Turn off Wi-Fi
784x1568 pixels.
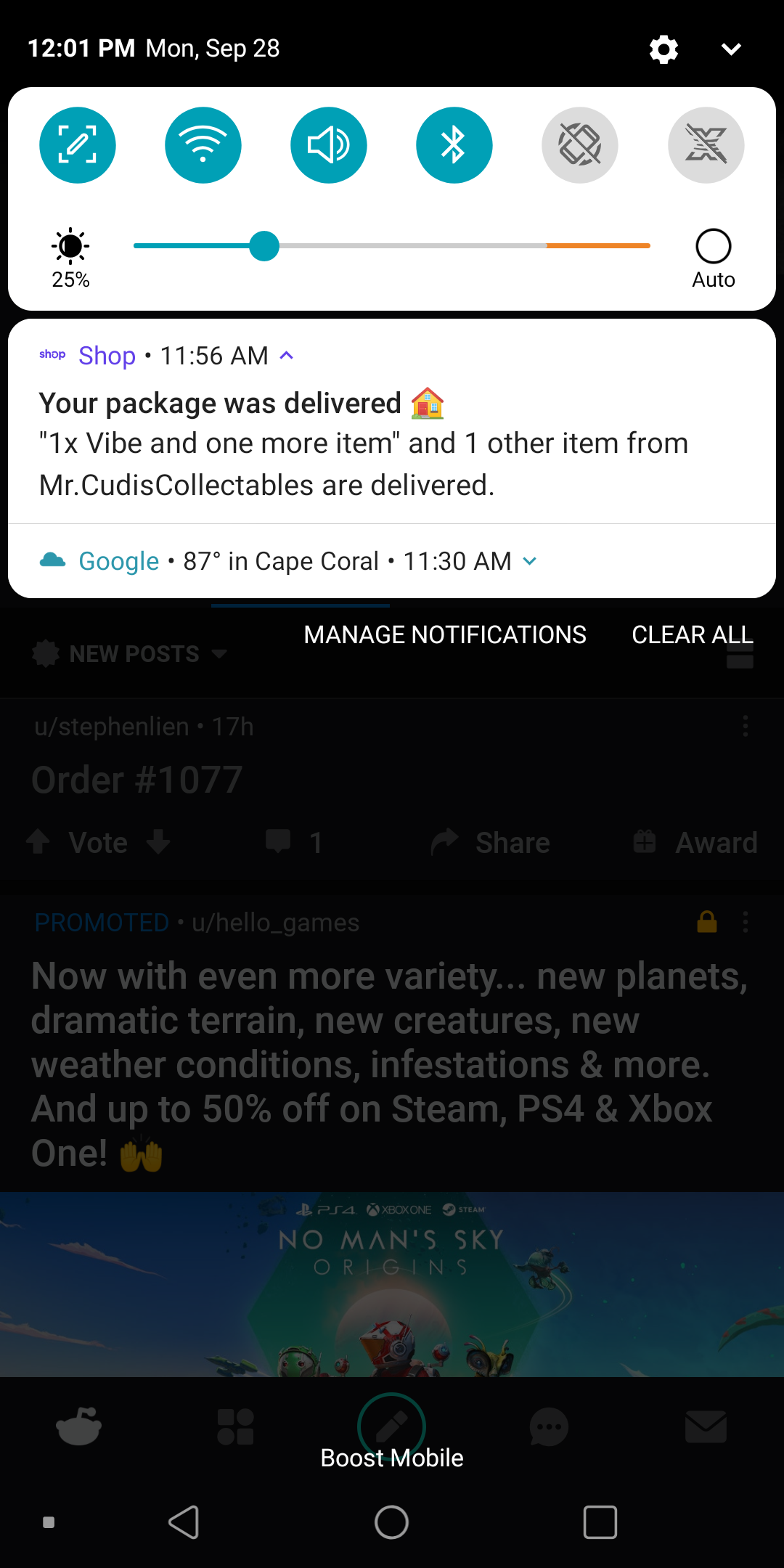pyautogui.click(x=203, y=145)
